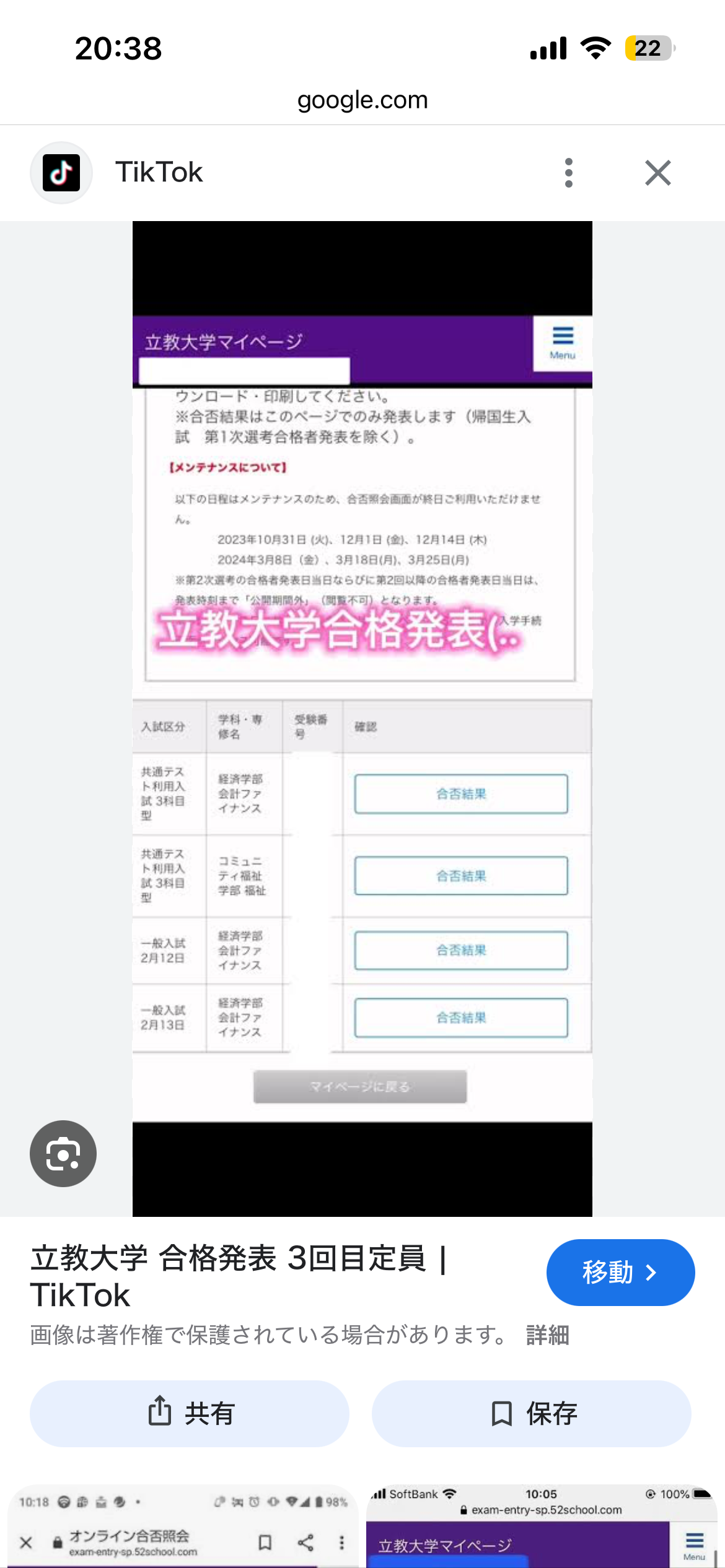Tap the 移動 button to visit the page
The width and height of the screenshot is (725, 1568).
(x=620, y=1272)
